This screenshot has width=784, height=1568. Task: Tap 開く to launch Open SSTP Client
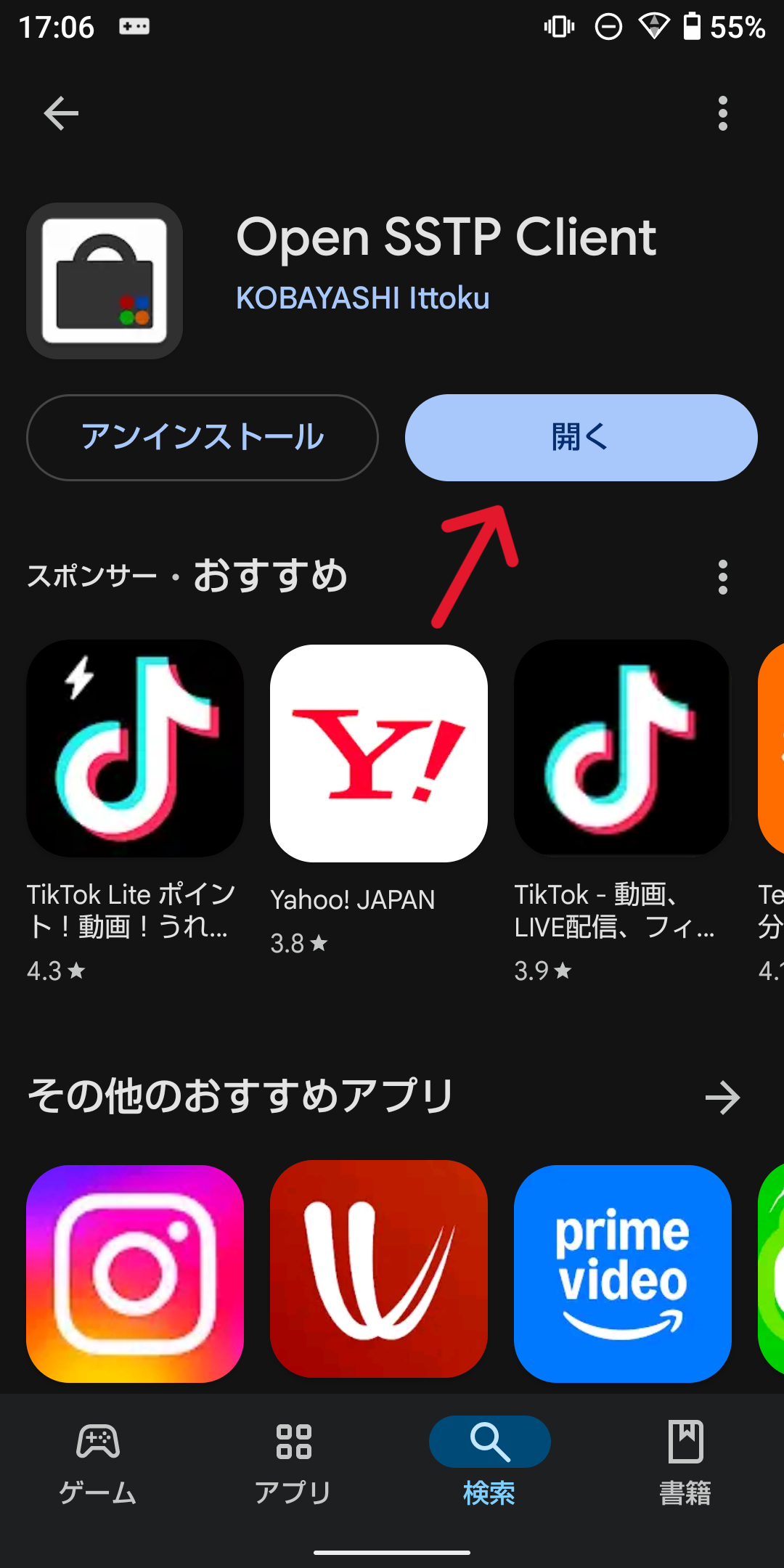coord(581,438)
